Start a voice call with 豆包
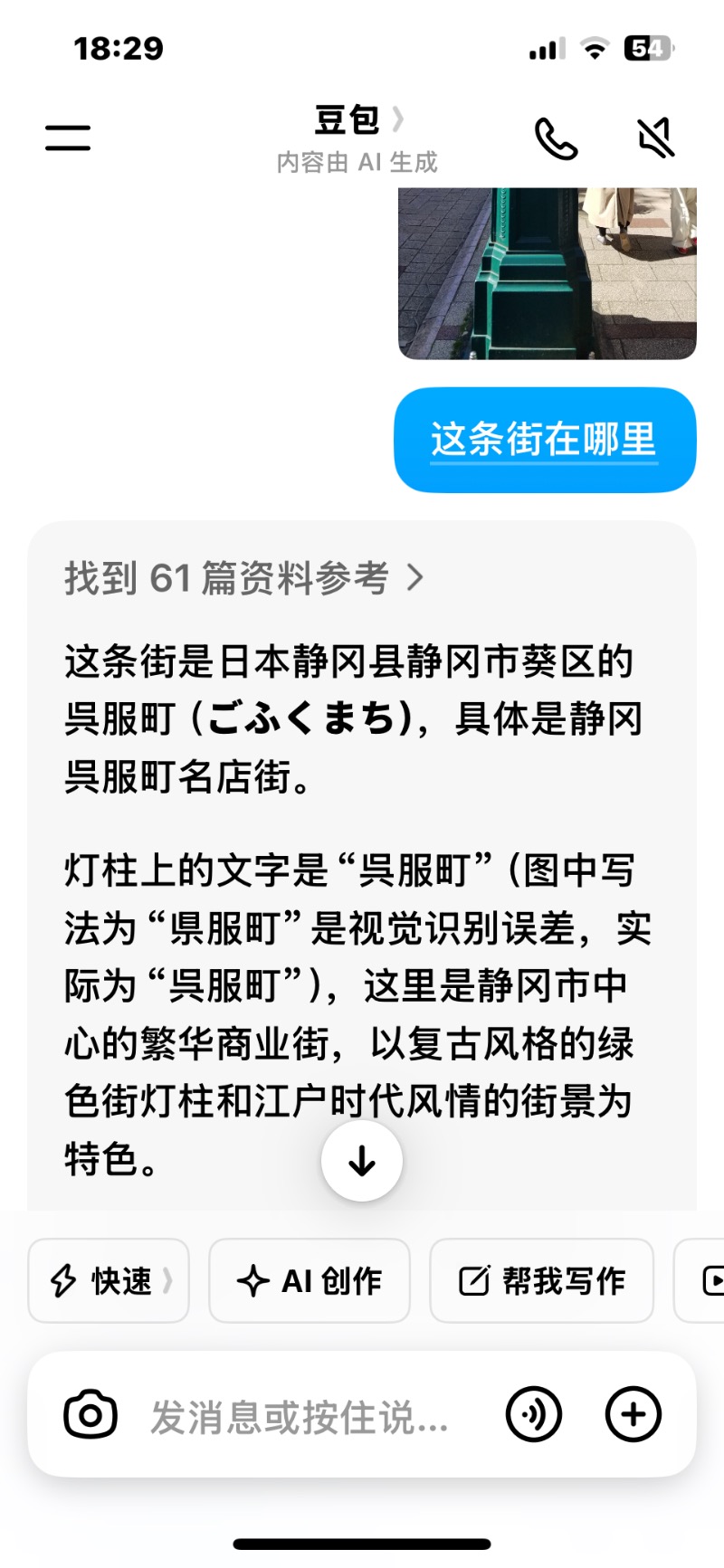 (556, 138)
